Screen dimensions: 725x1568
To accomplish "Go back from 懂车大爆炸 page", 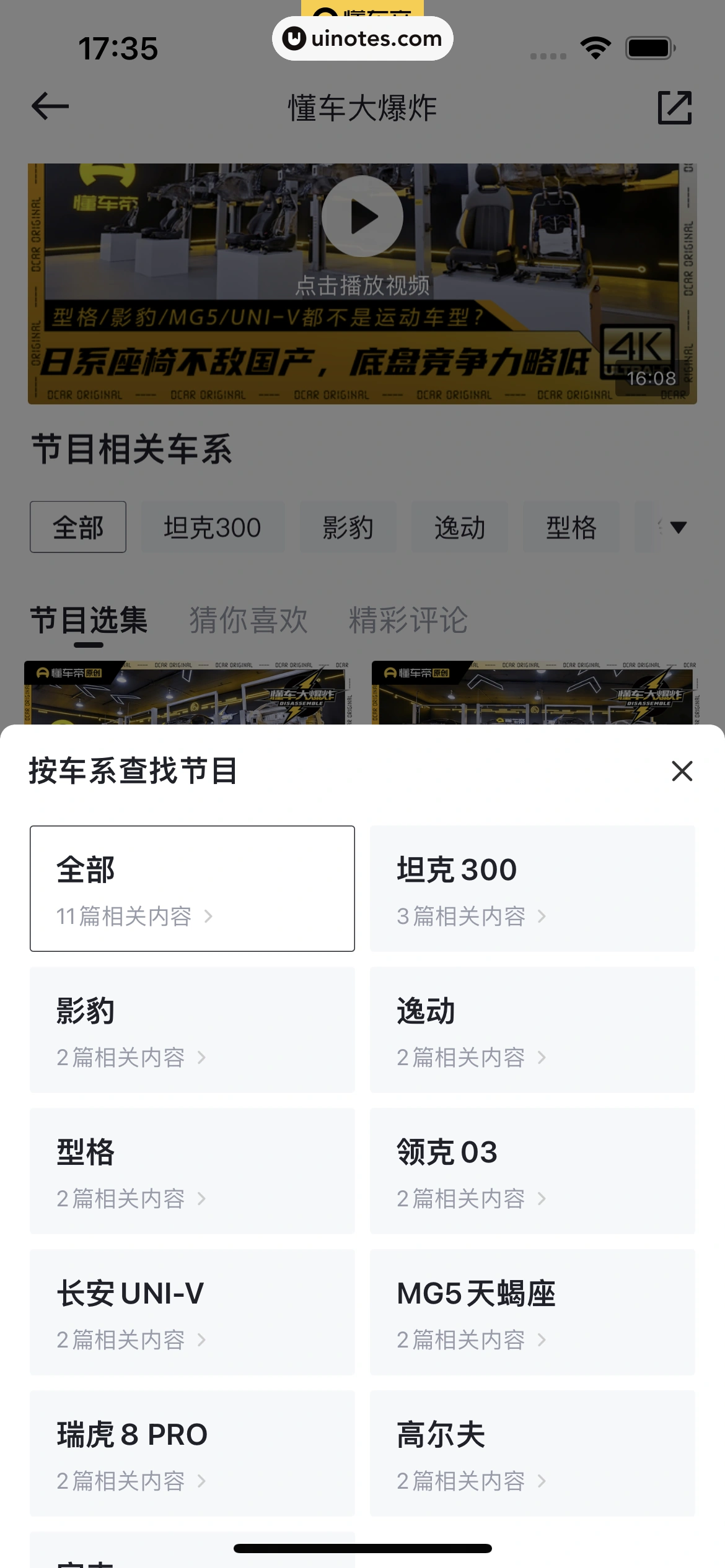I will pyautogui.click(x=50, y=107).
